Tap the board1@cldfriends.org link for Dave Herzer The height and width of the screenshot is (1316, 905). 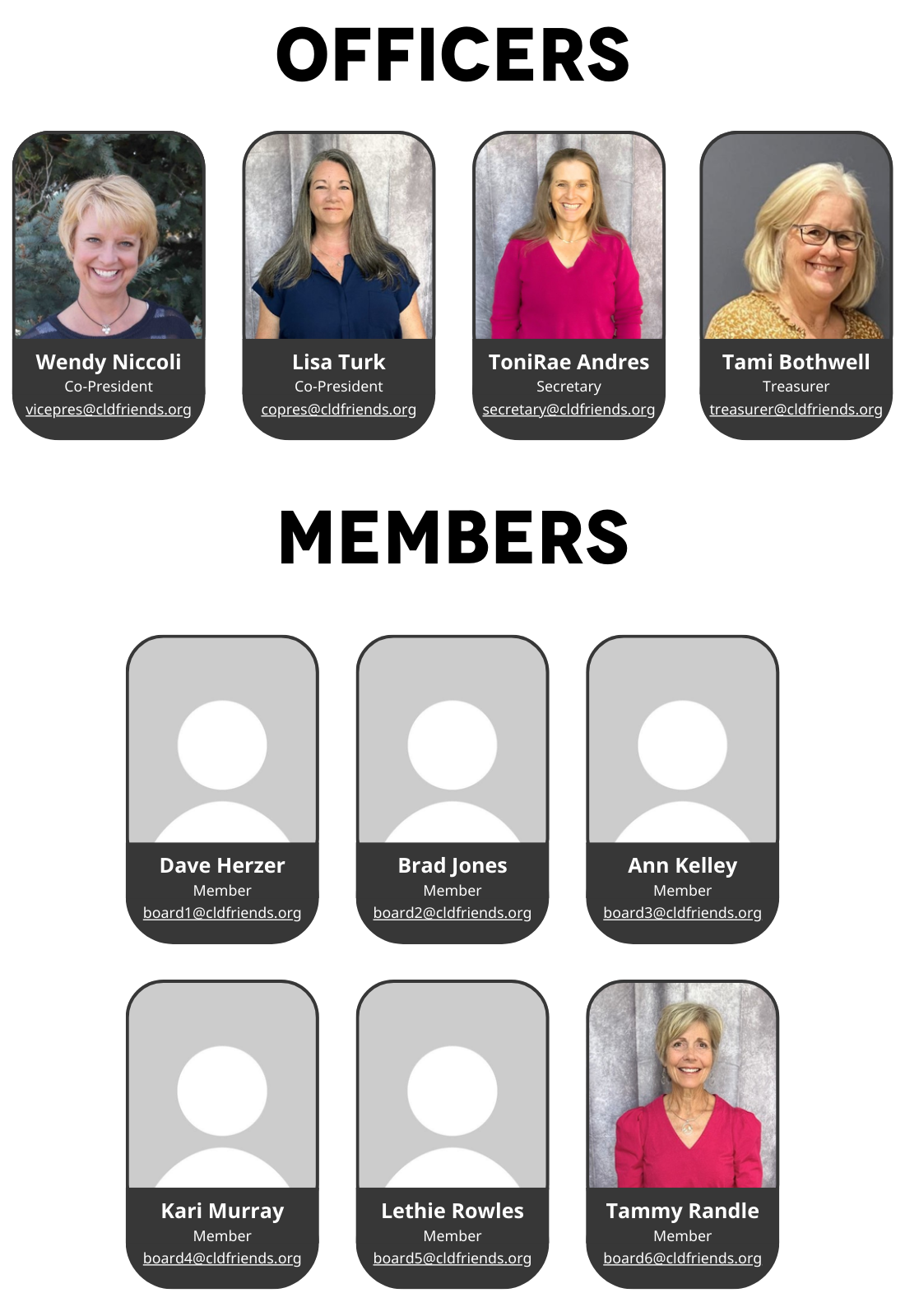click(222, 913)
